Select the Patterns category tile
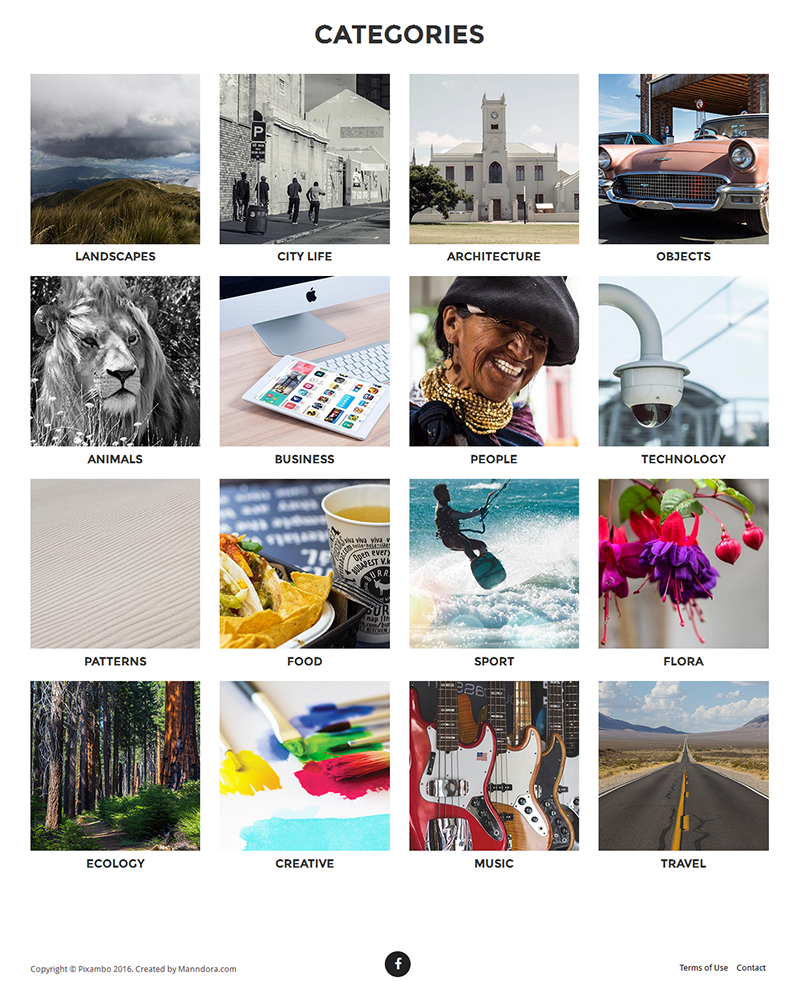 [115, 563]
